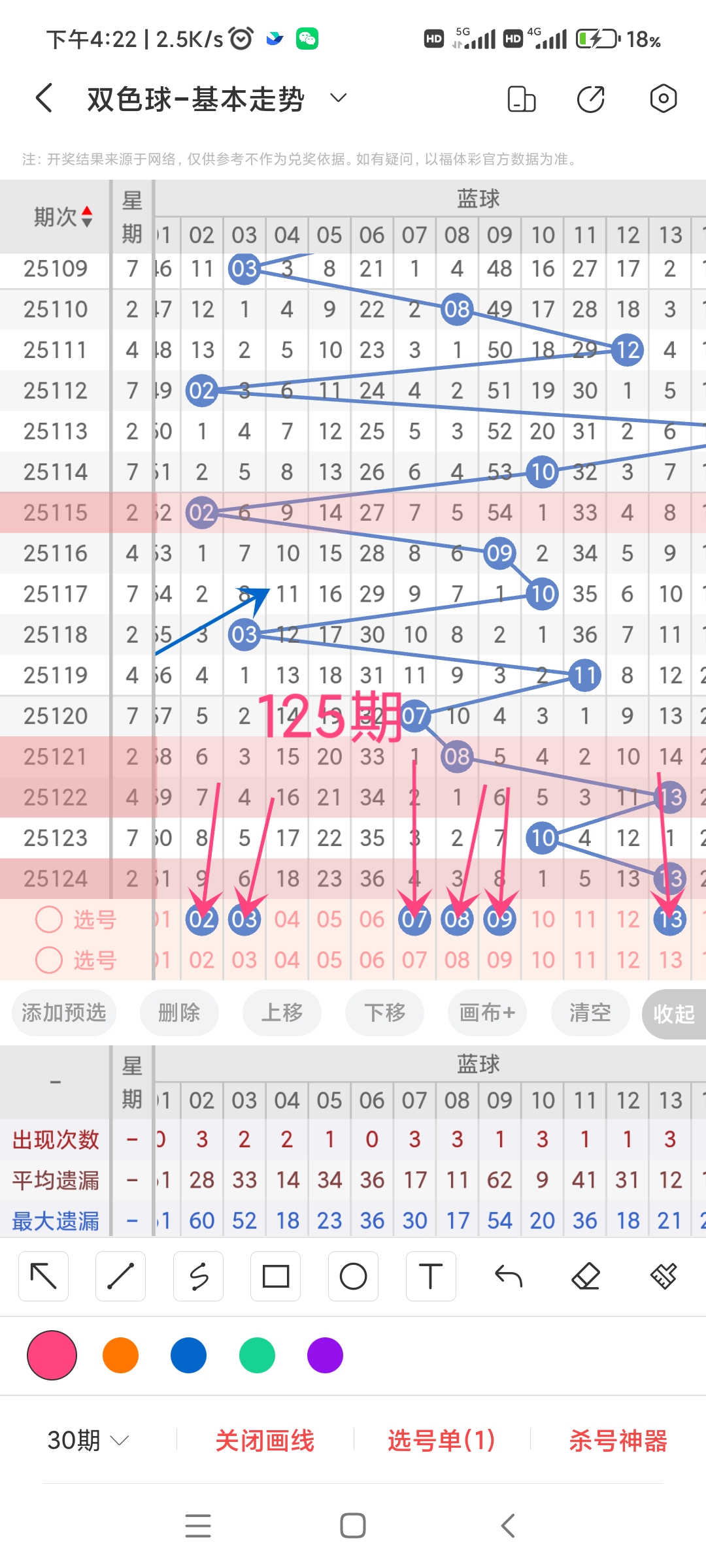This screenshot has height=1568, width=706.
Task: Collapse the panel with 收起 button
Action: [x=675, y=1013]
